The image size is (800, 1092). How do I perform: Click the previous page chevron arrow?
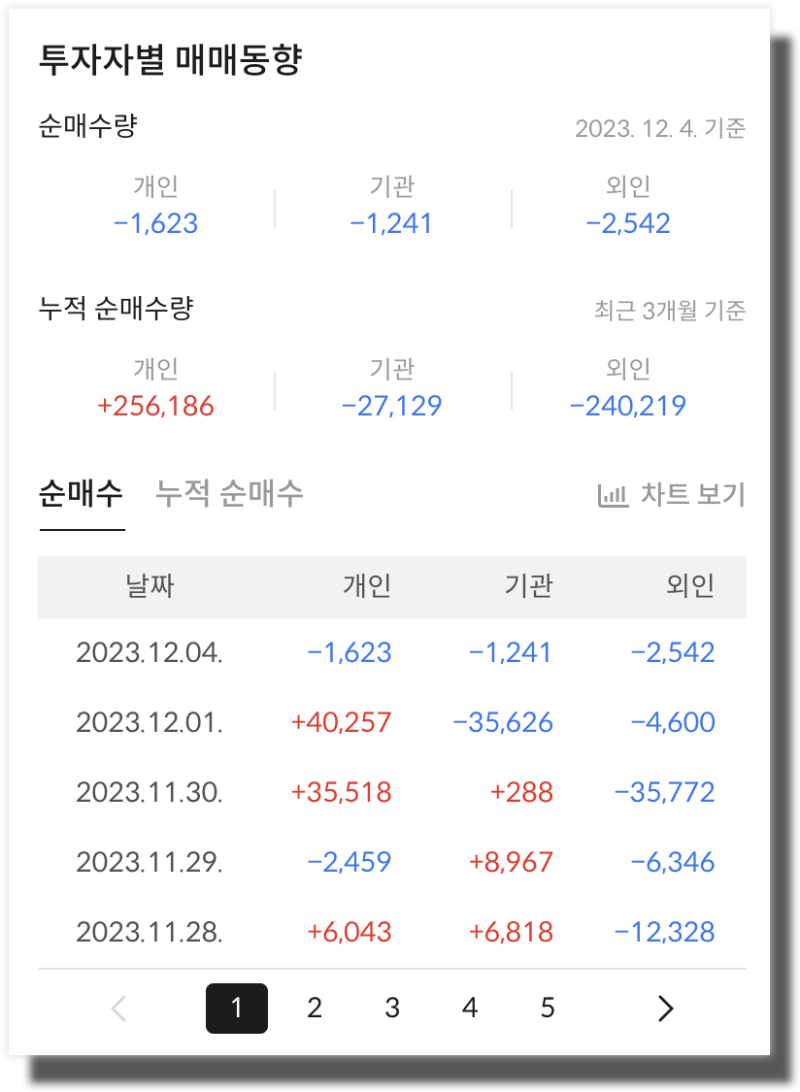tap(118, 1009)
